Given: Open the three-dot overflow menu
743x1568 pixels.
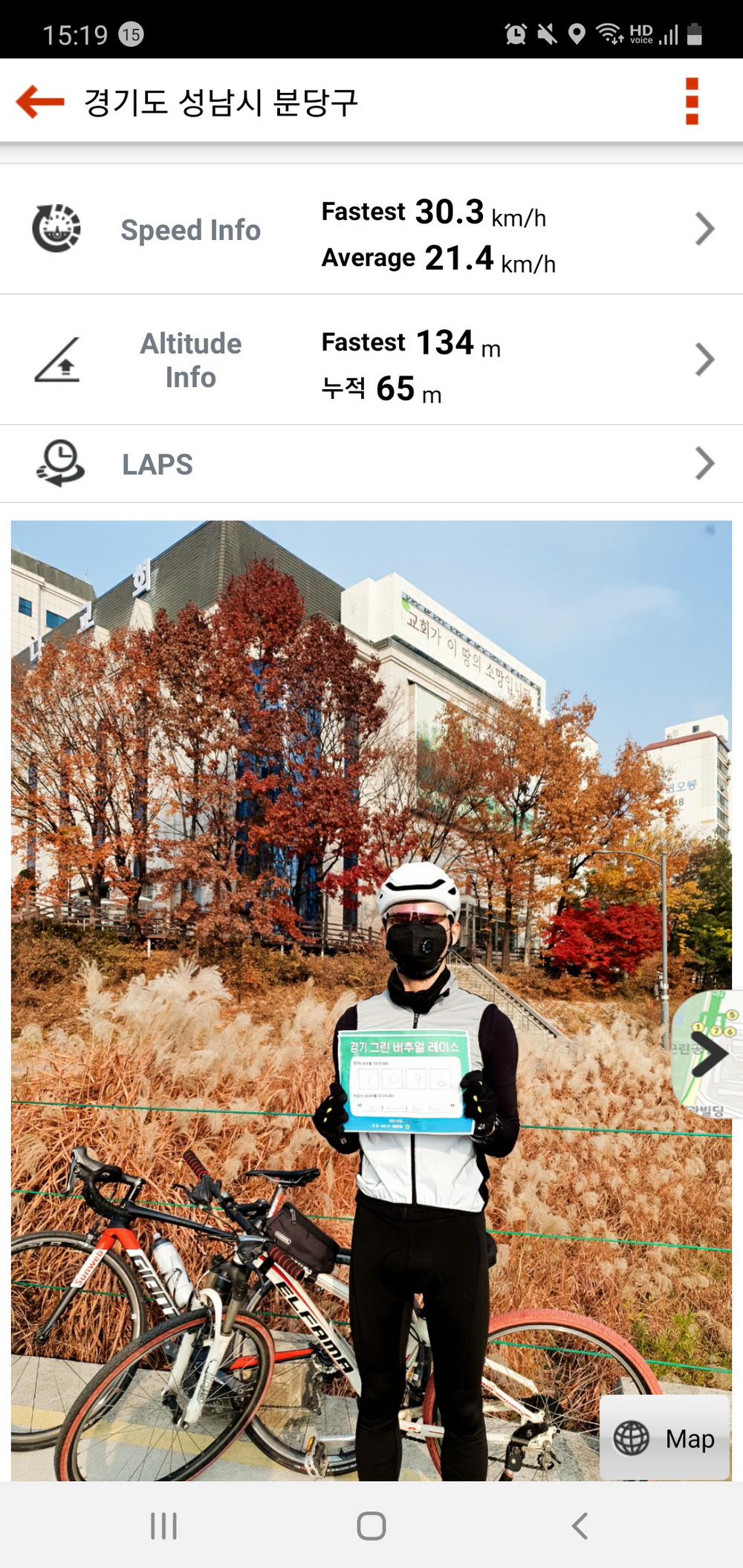Looking at the screenshot, I should 692,101.
